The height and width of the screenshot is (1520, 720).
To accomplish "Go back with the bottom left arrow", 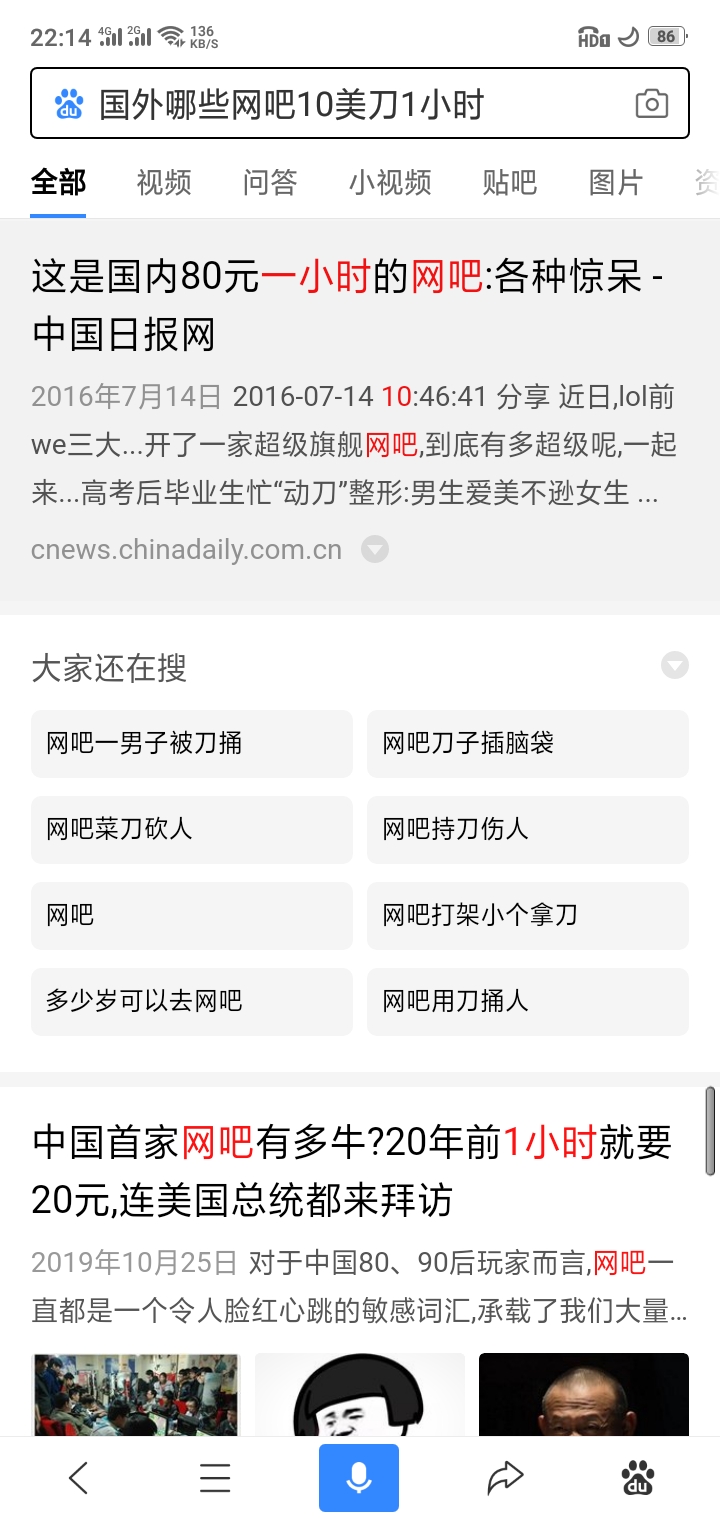I will click(x=78, y=1477).
